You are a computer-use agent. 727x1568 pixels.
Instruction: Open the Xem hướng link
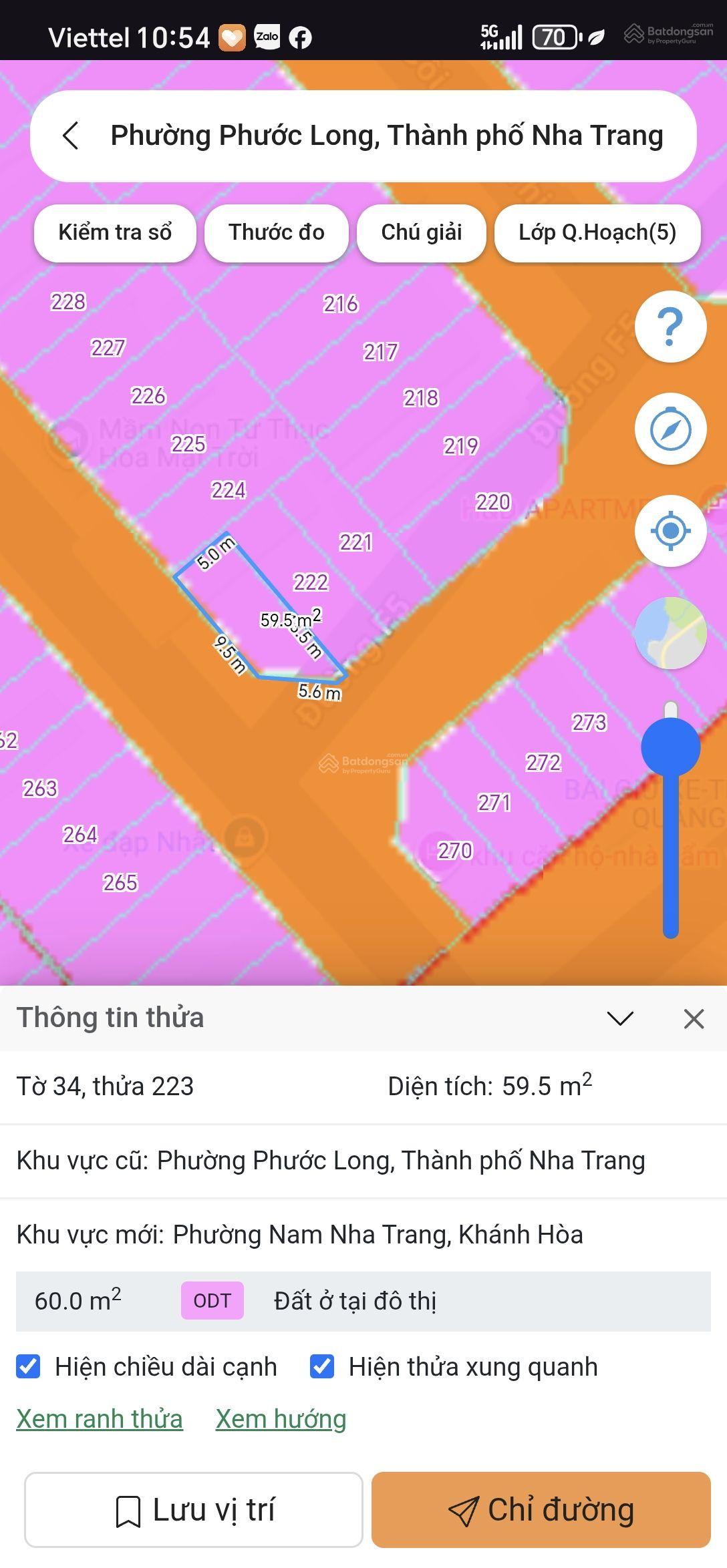click(281, 1419)
